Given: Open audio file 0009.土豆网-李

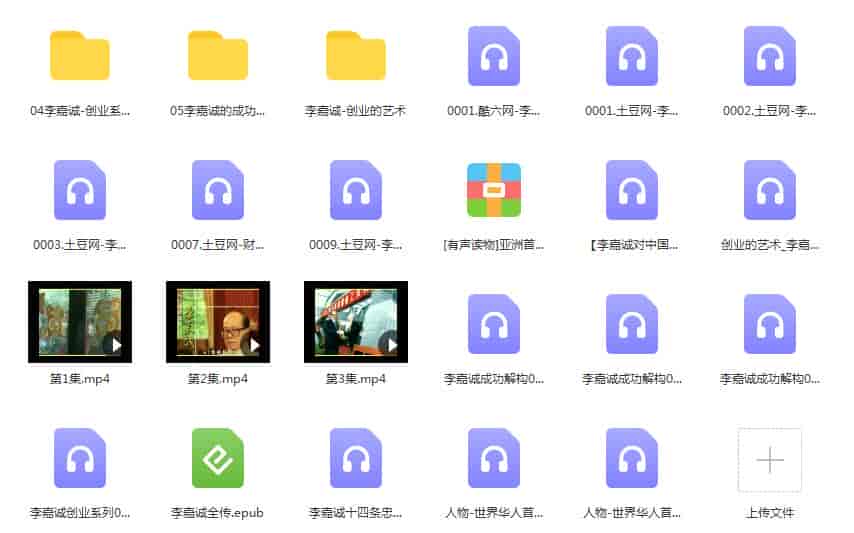Looking at the screenshot, I should [x=356, y=190].
